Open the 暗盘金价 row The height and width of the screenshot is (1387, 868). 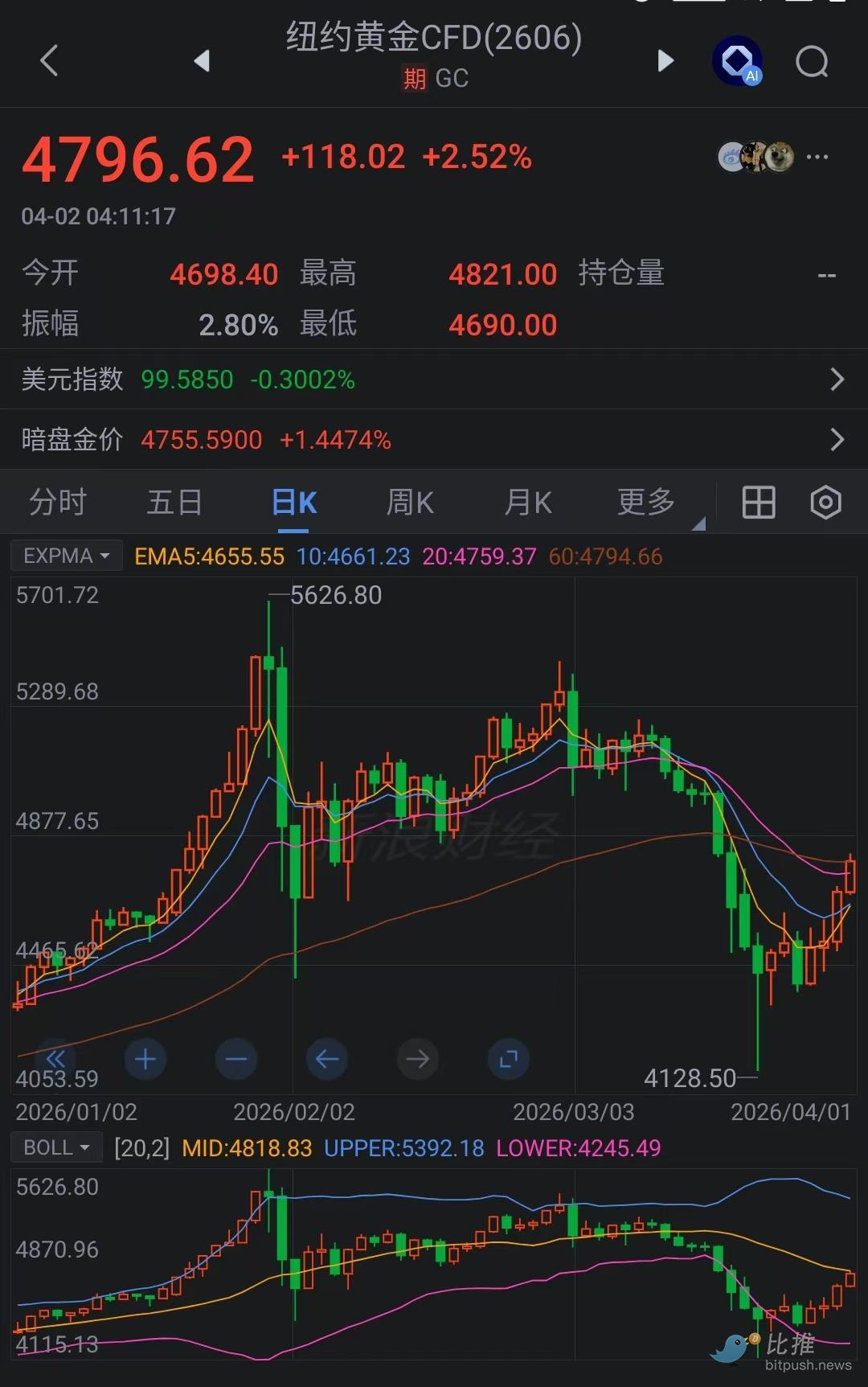pyautogui.click(x=434, y=439)
